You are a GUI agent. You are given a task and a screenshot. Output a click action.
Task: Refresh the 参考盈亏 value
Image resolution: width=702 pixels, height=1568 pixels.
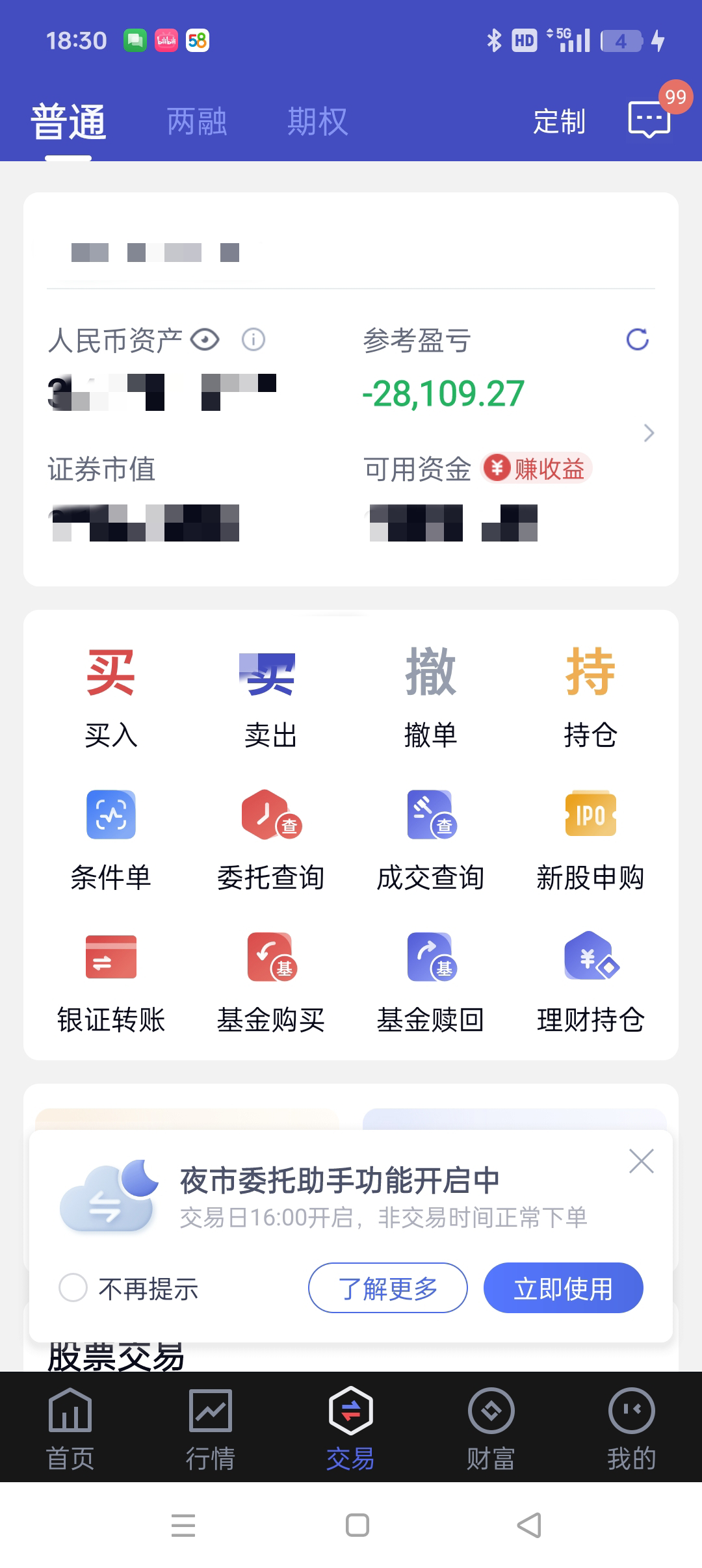pos(637,339)
